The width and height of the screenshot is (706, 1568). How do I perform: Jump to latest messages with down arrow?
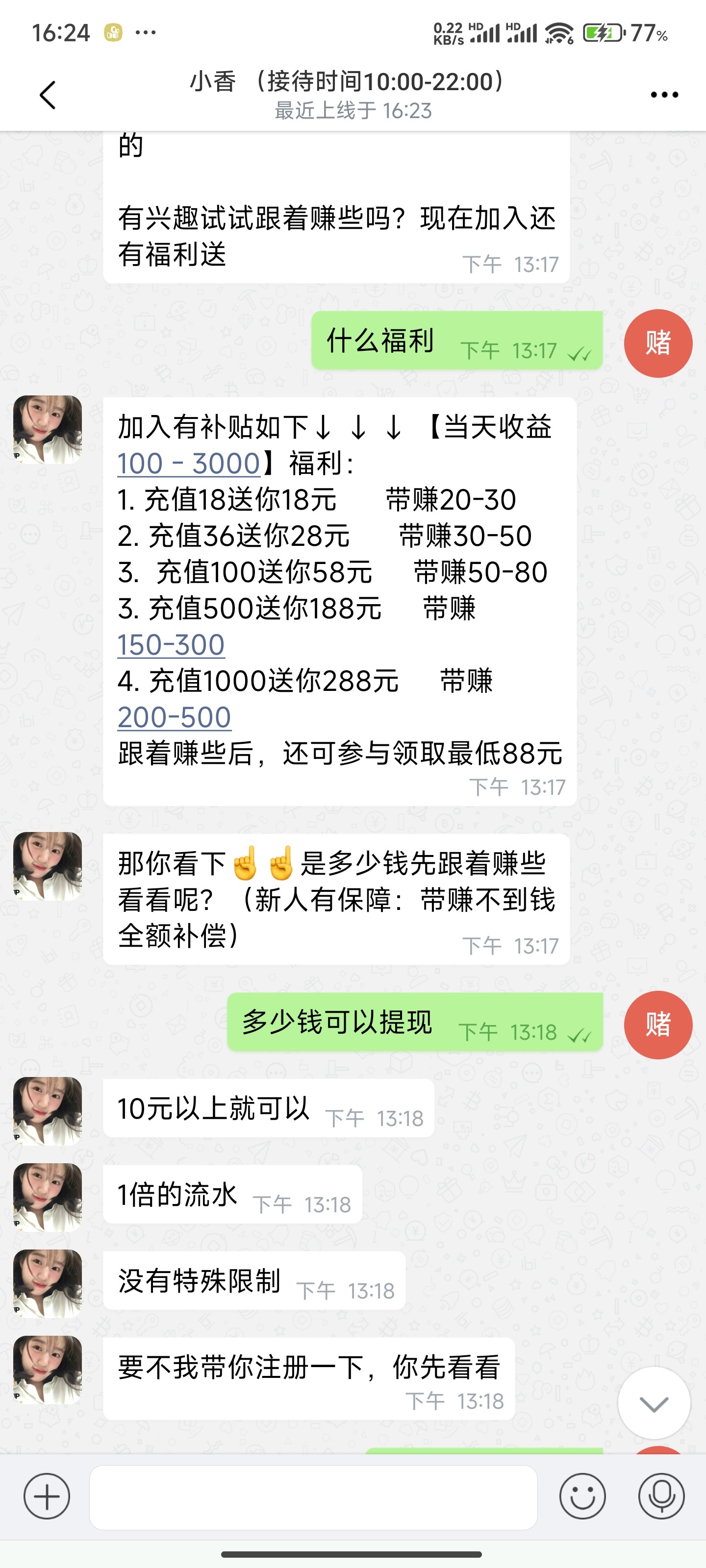(654, 1403)
